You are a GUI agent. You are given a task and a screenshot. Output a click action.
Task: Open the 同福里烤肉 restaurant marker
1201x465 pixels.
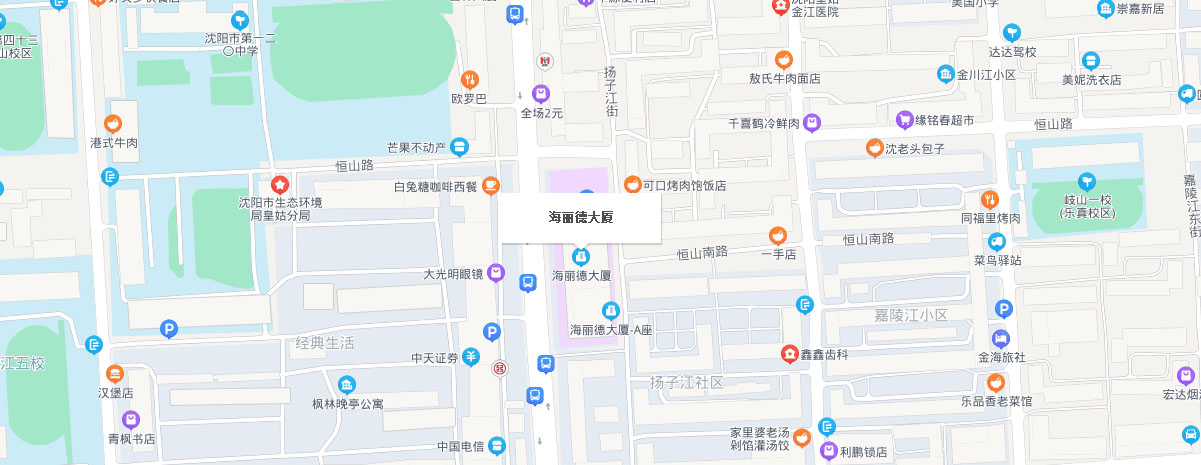(990, 199)
